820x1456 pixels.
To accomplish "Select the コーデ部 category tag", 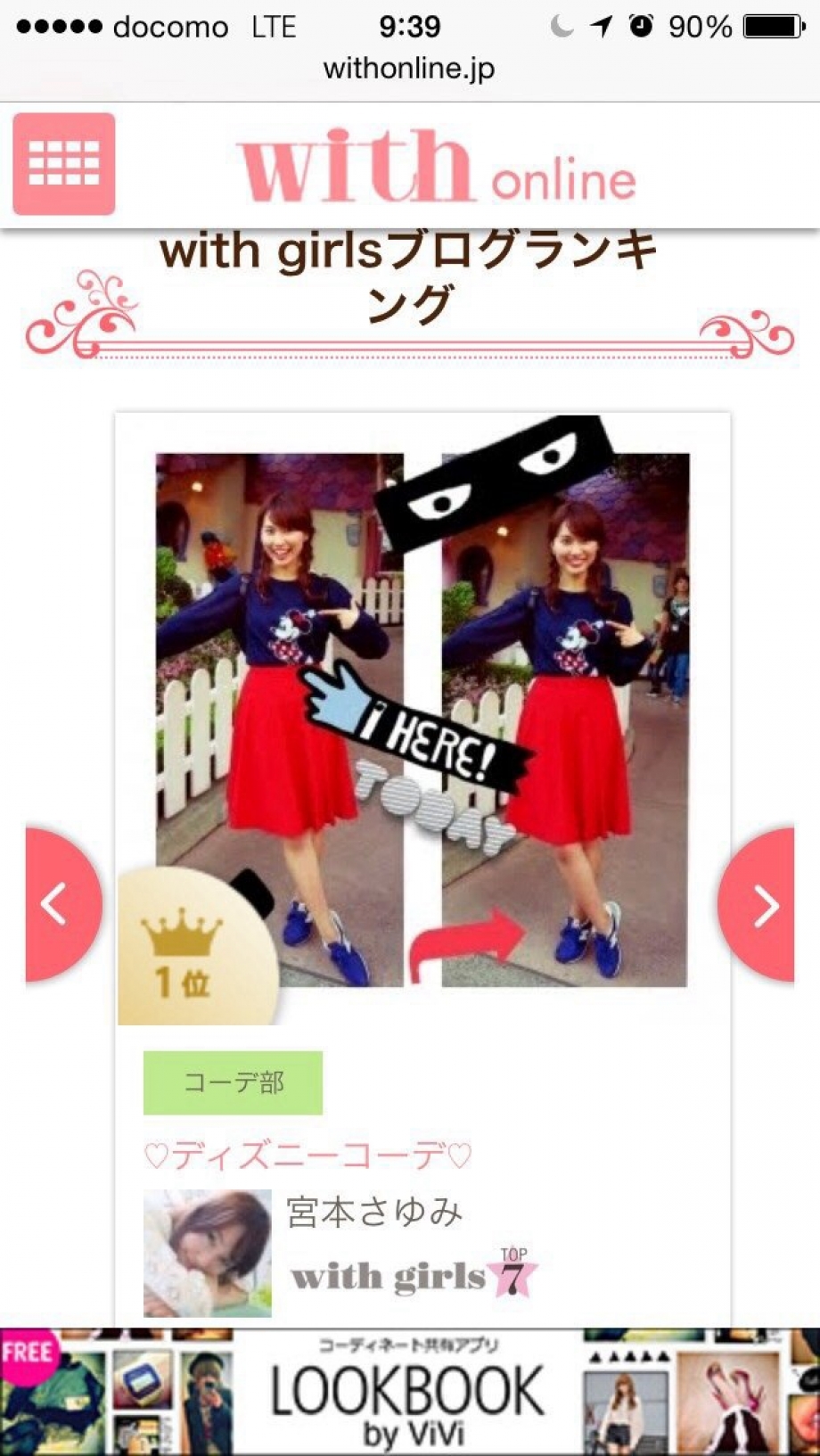I will pos(233,1082).
